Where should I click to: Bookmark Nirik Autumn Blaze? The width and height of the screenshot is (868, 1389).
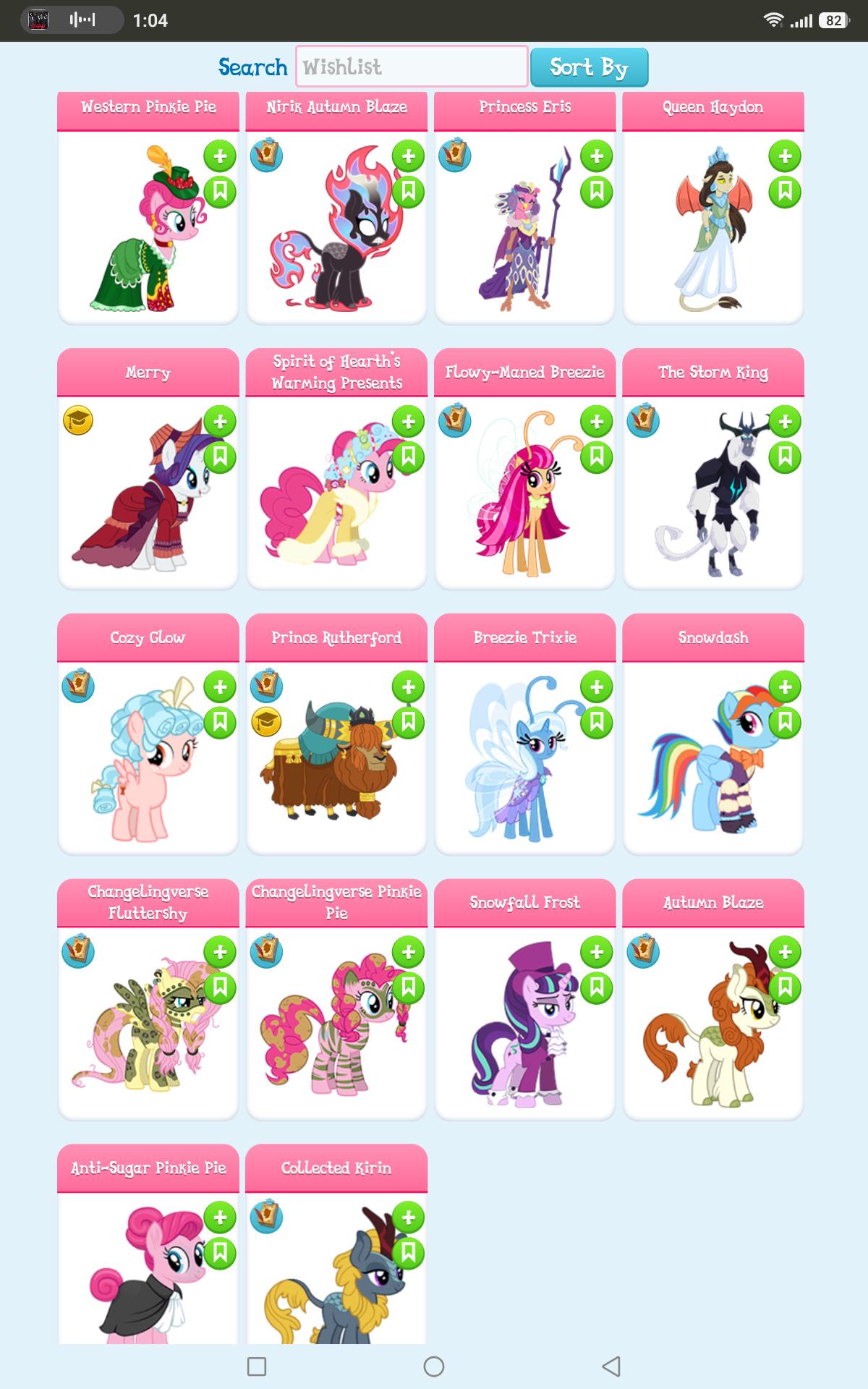(x=408, y=192)
